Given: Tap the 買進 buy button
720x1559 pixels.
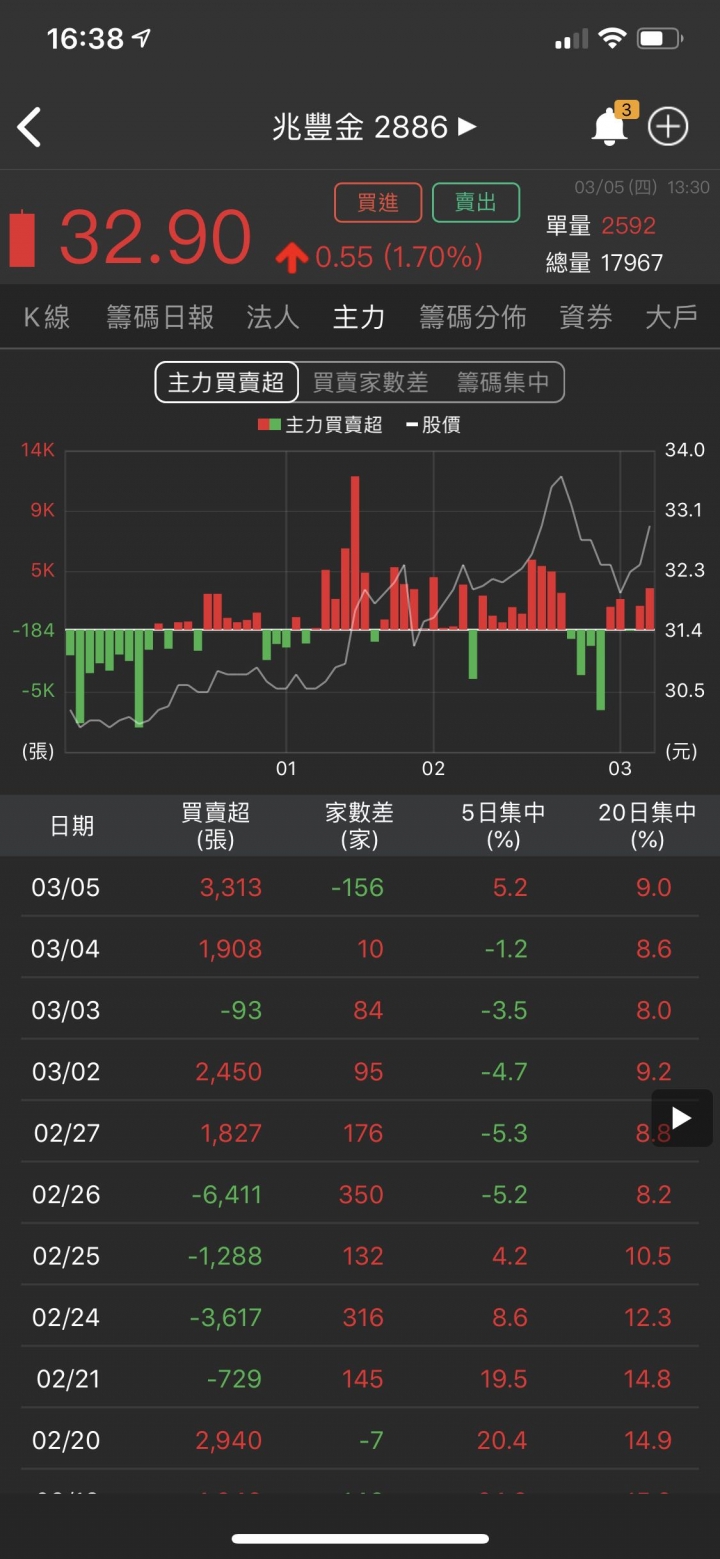Looking at the screenshot, I should click(x=378, y=203).
